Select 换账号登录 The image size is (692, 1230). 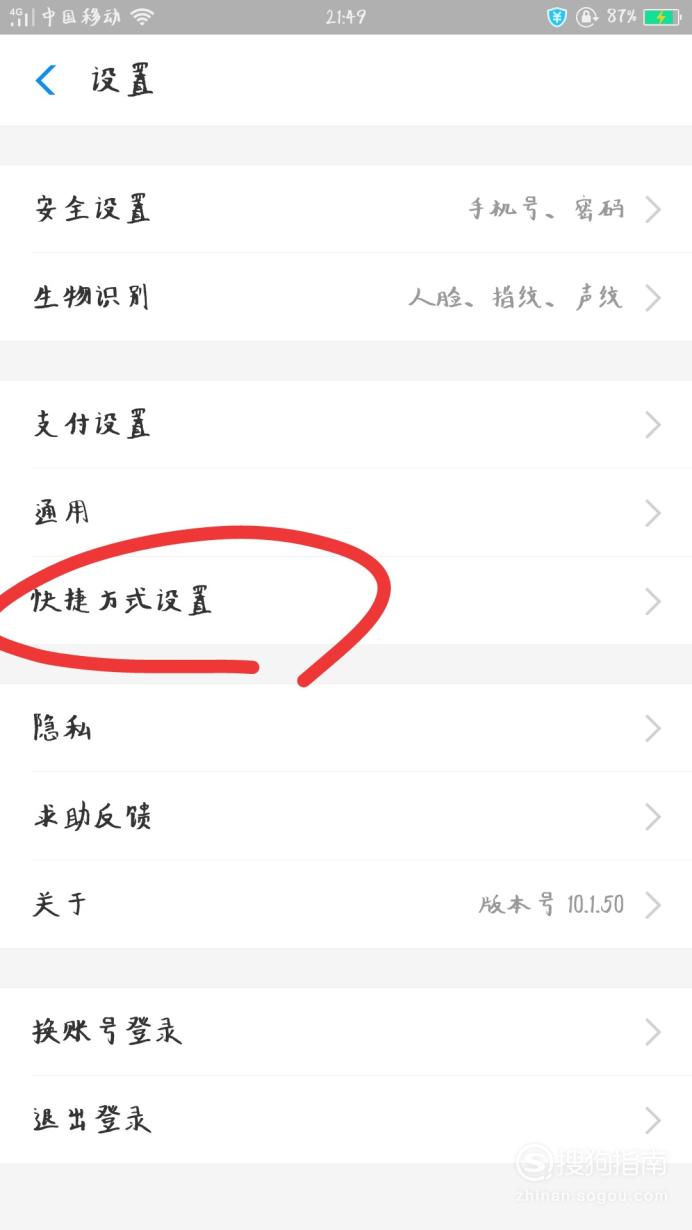346,1032
